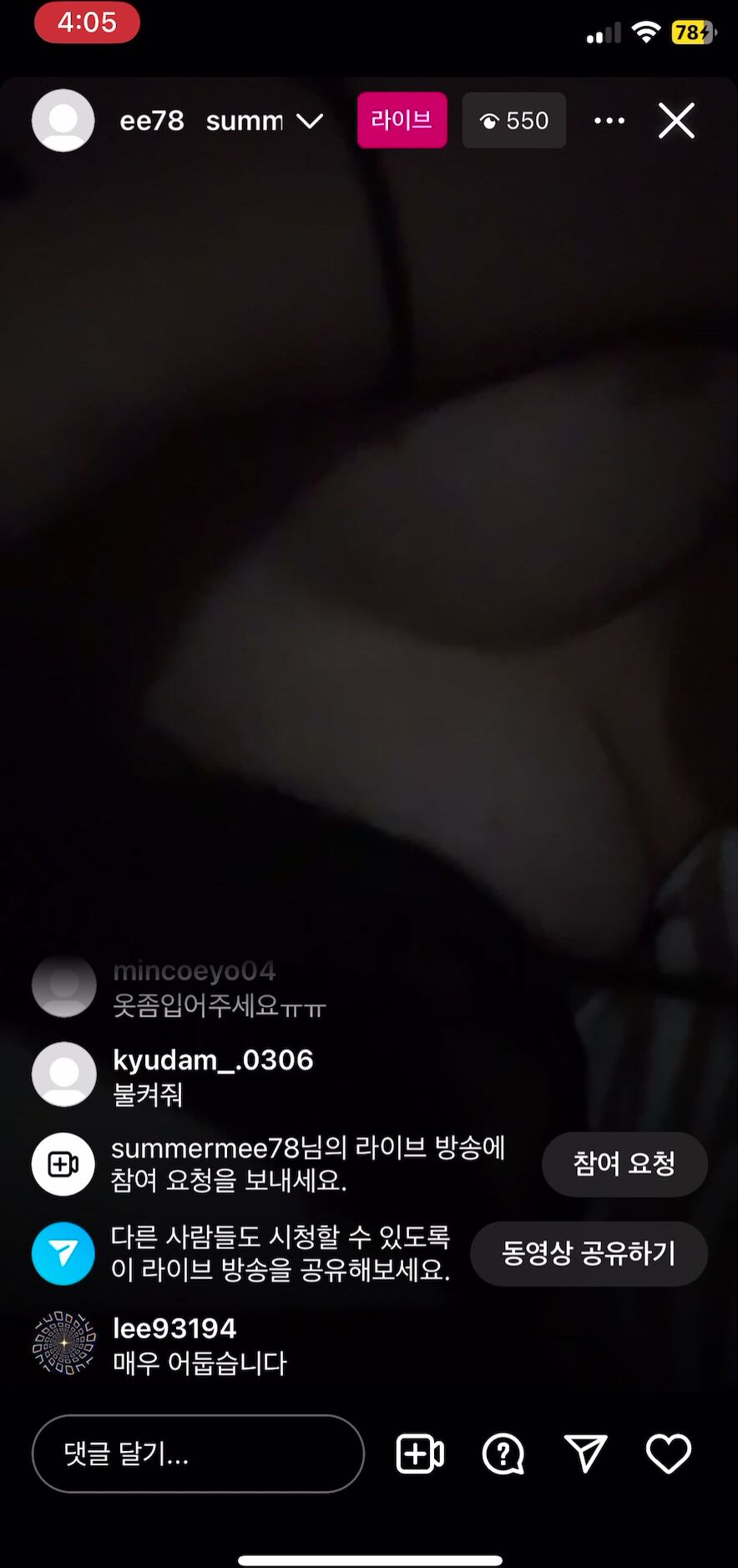Ask a question with the question icon
The height and width of the screenshot is (1568, 738).
coord(503,1454)
